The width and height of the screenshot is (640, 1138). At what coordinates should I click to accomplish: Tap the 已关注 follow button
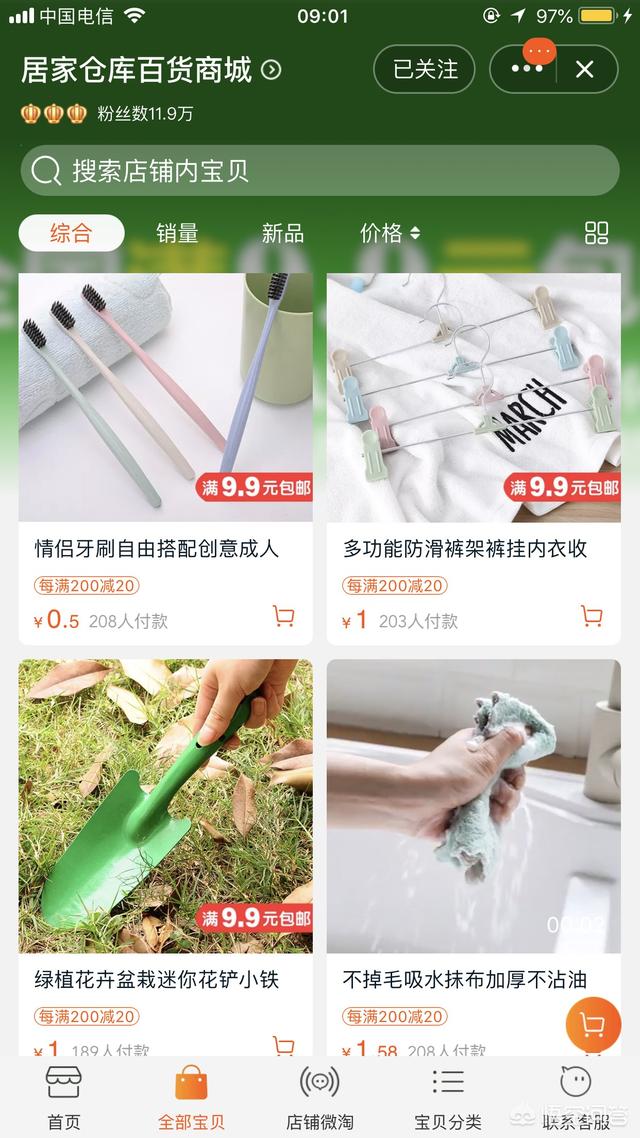point(425,69)
